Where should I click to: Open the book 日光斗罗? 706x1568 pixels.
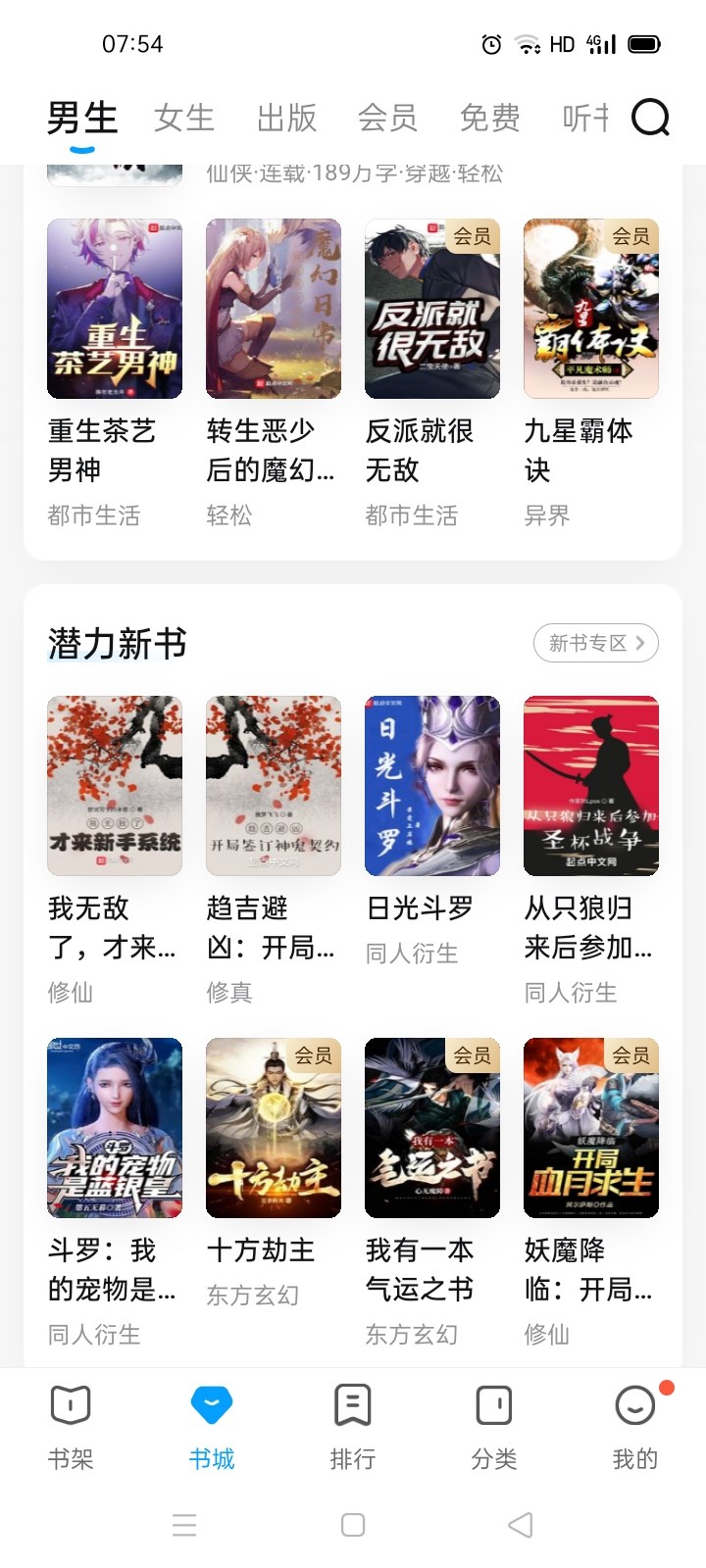pyautogui.click(x=432, y=786)
